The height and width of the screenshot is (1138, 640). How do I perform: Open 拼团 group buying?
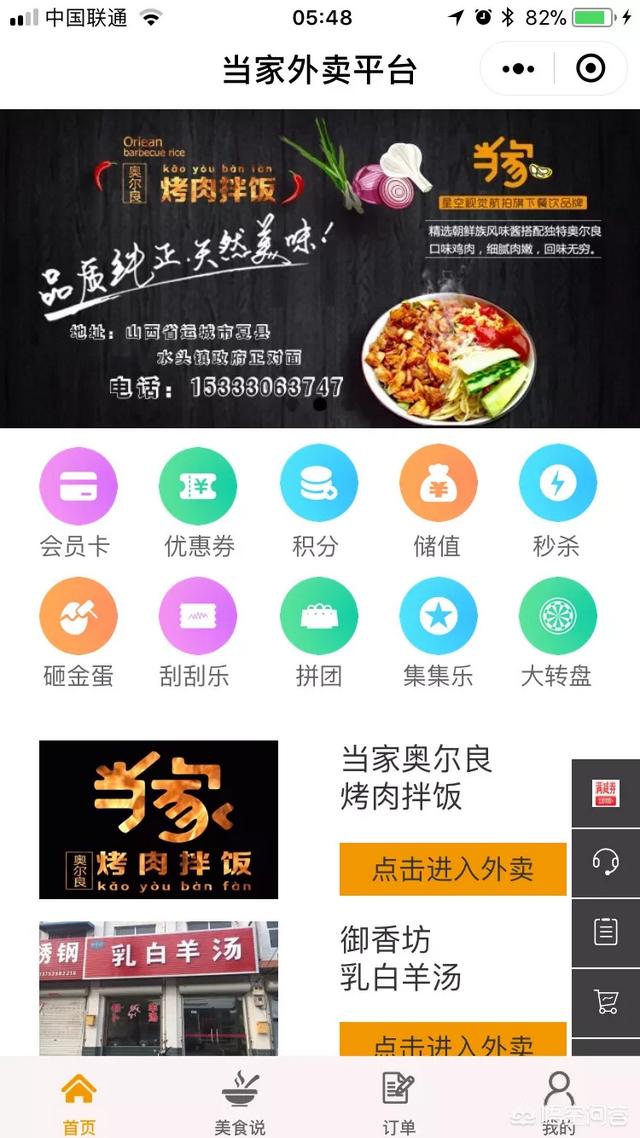(318, 615)
